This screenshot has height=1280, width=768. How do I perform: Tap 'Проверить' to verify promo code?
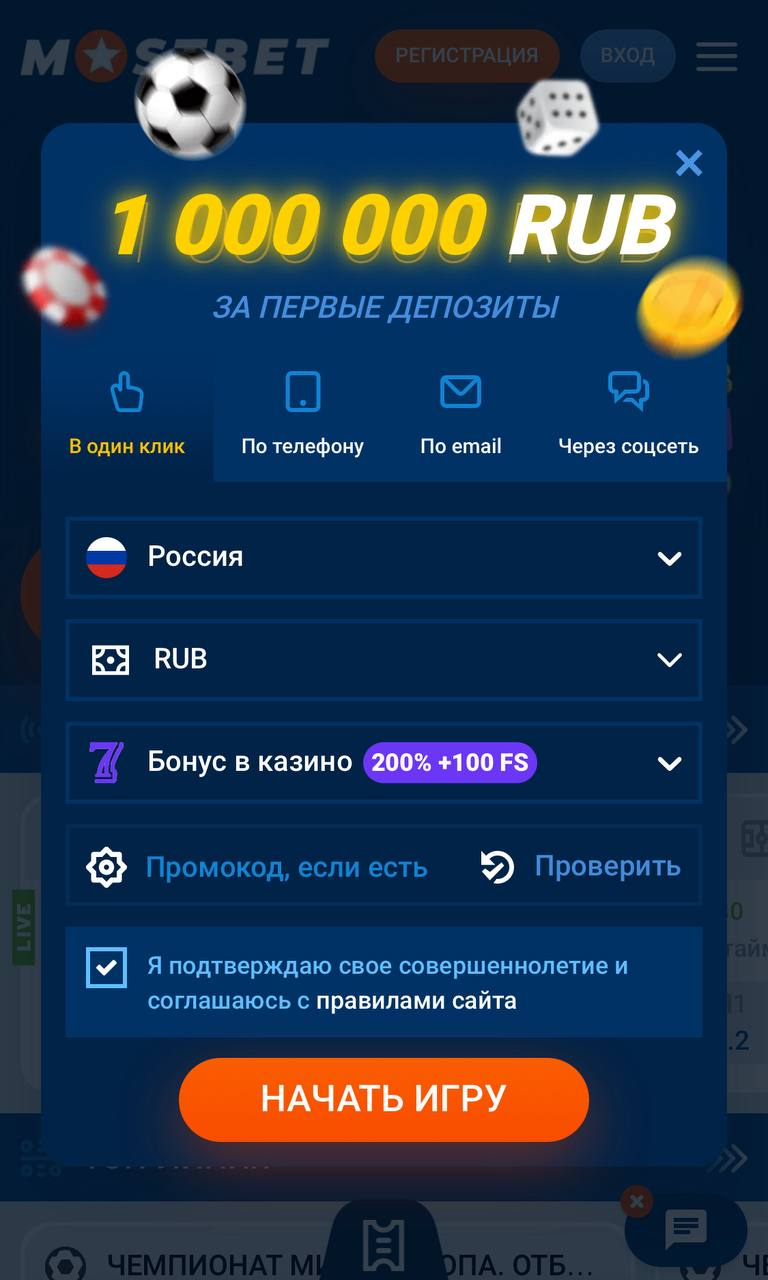(x=582, y=866)
